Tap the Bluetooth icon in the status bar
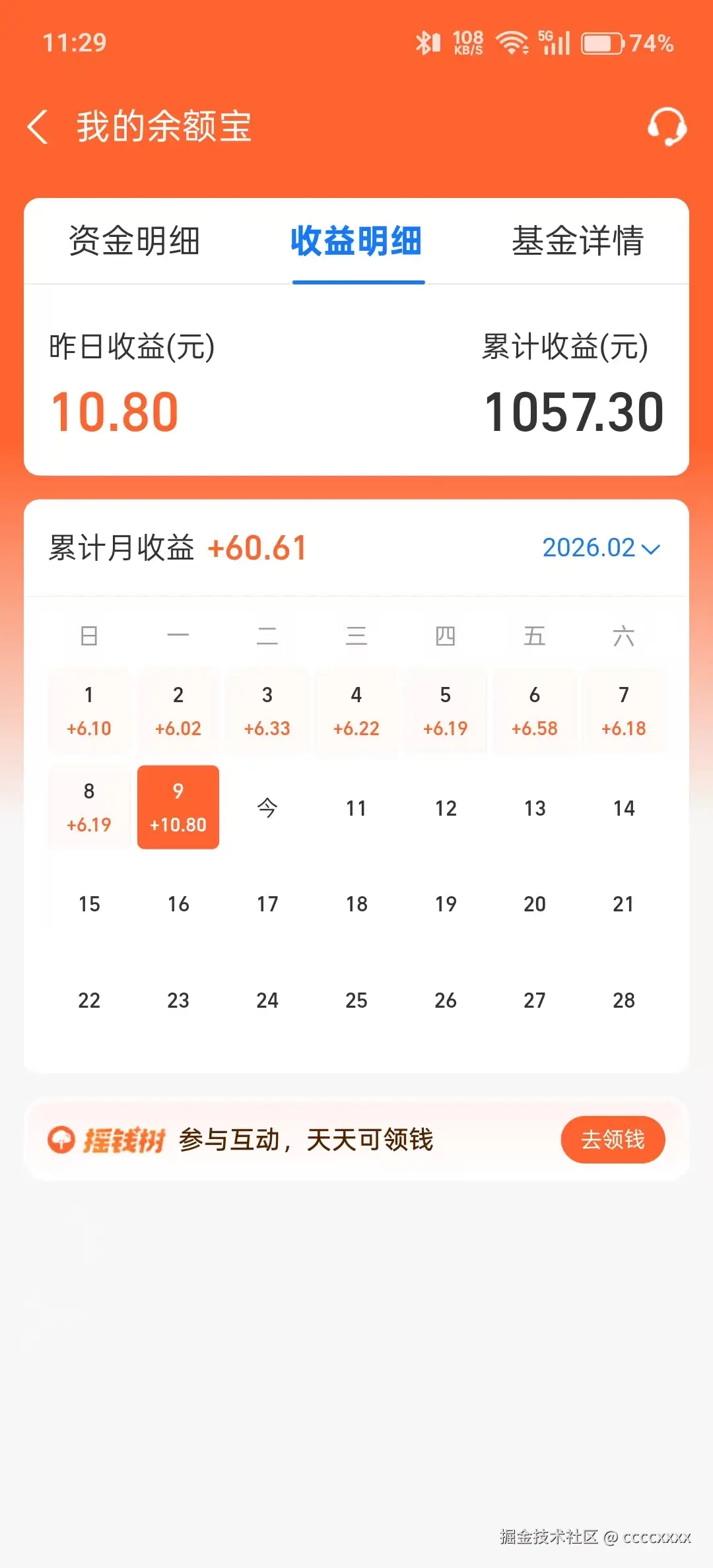This screenshot has height=1568, width=713. click(429, 42)
